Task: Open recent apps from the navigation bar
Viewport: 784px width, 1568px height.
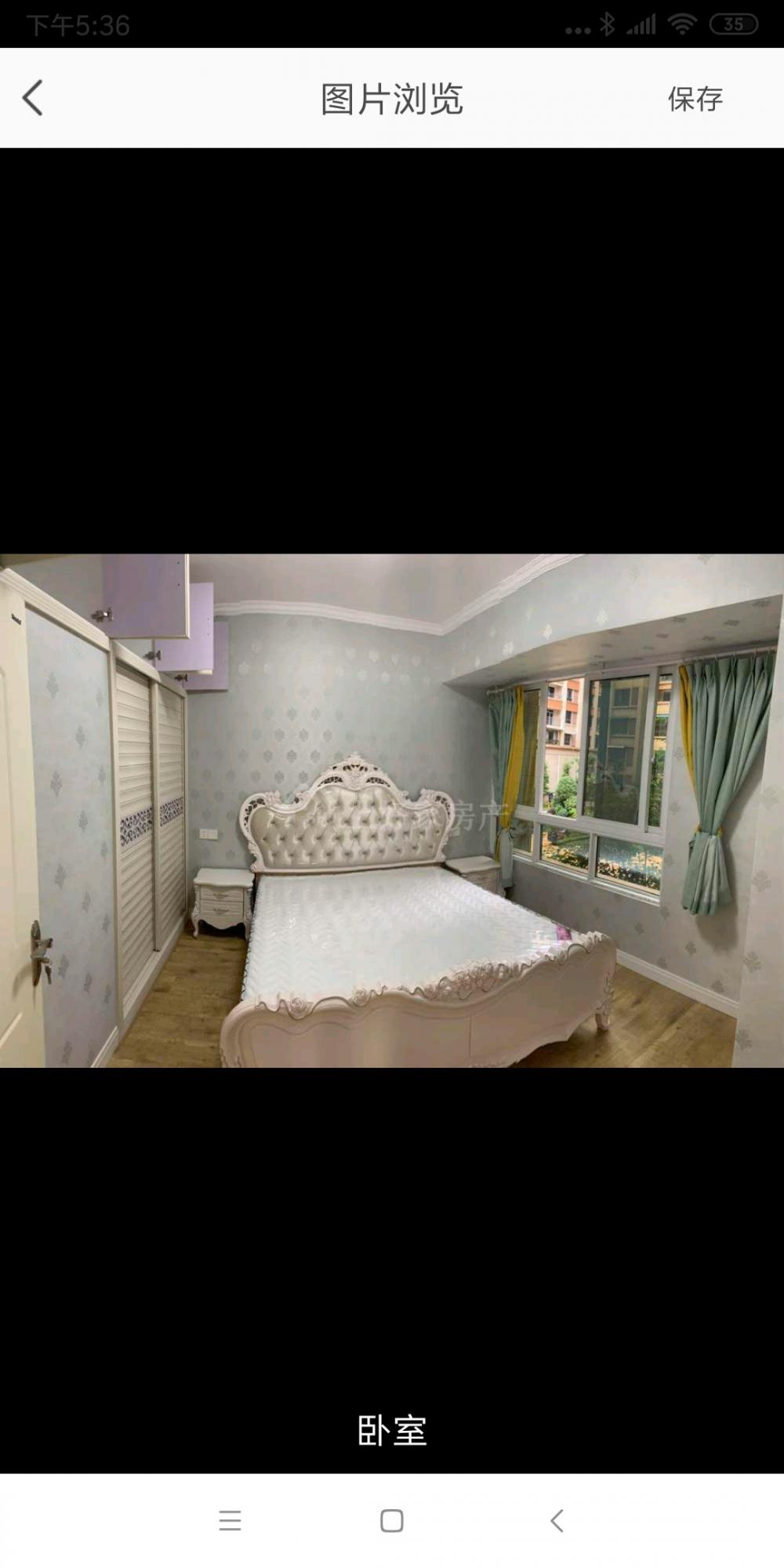Action: click(x=230, y=1520)
